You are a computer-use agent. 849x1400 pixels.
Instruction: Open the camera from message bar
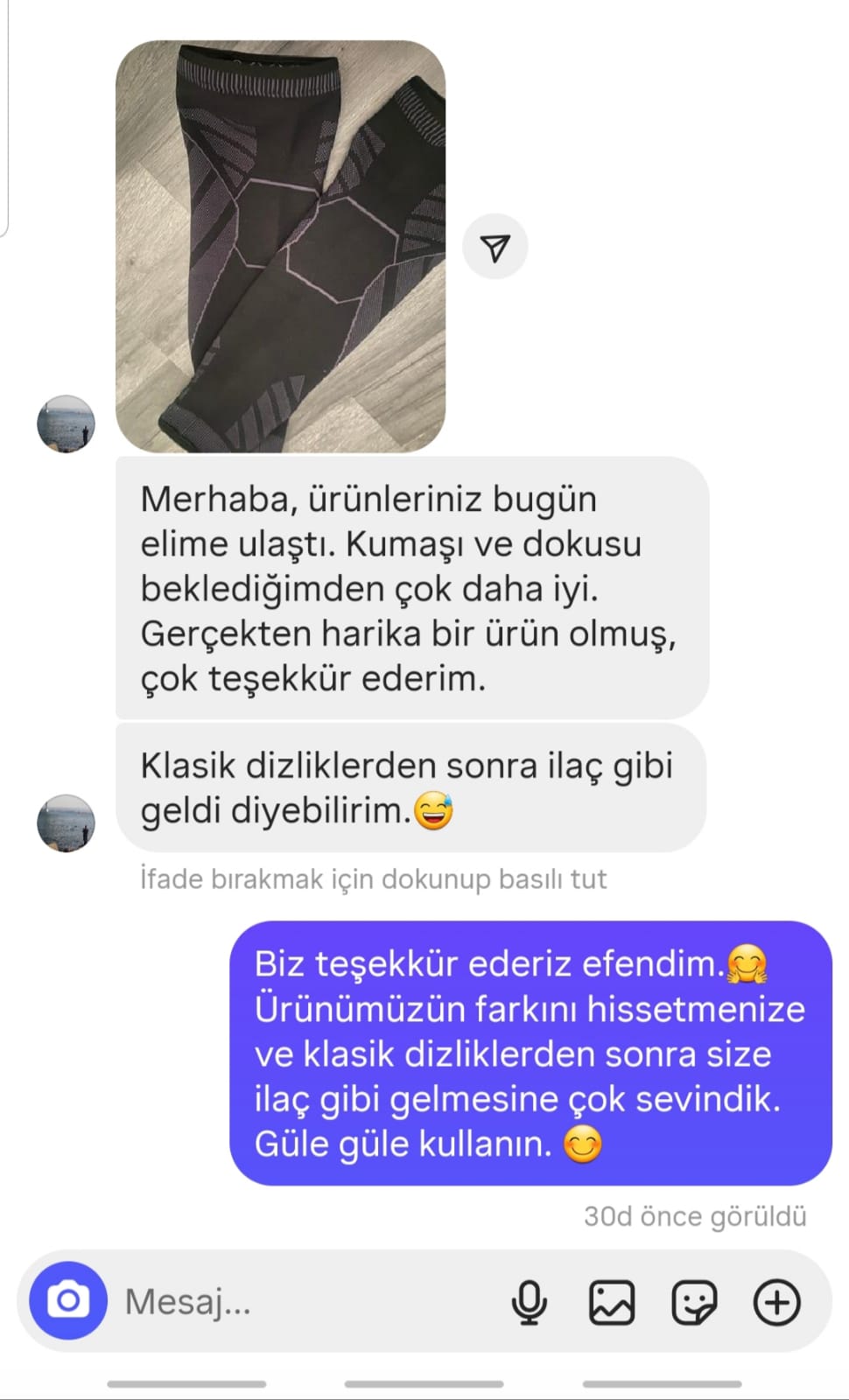pyautogui.click(x=68, y=1300)
